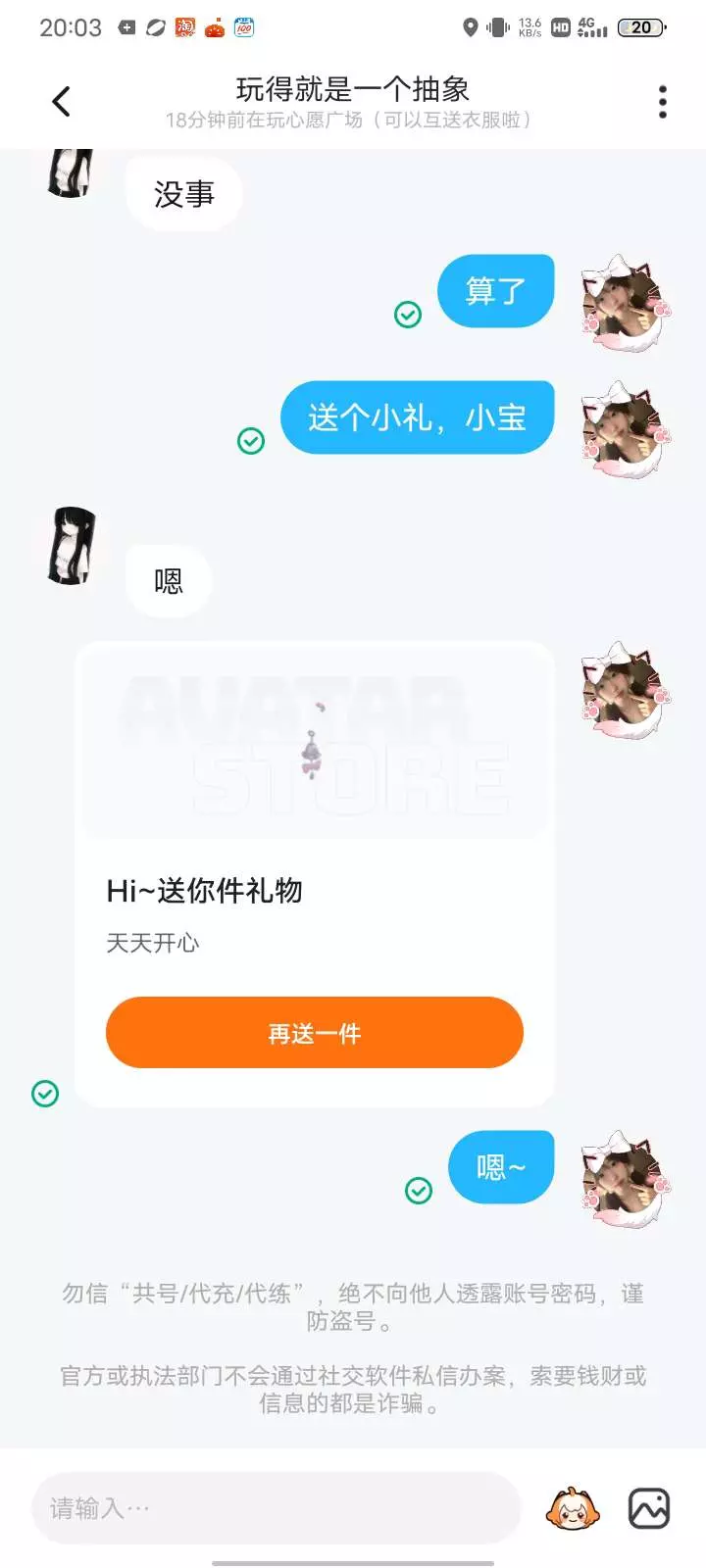This screenshot has height=1568, width=706.
Task: Go back using the top-left arrow
Action: tap(61, 101)
